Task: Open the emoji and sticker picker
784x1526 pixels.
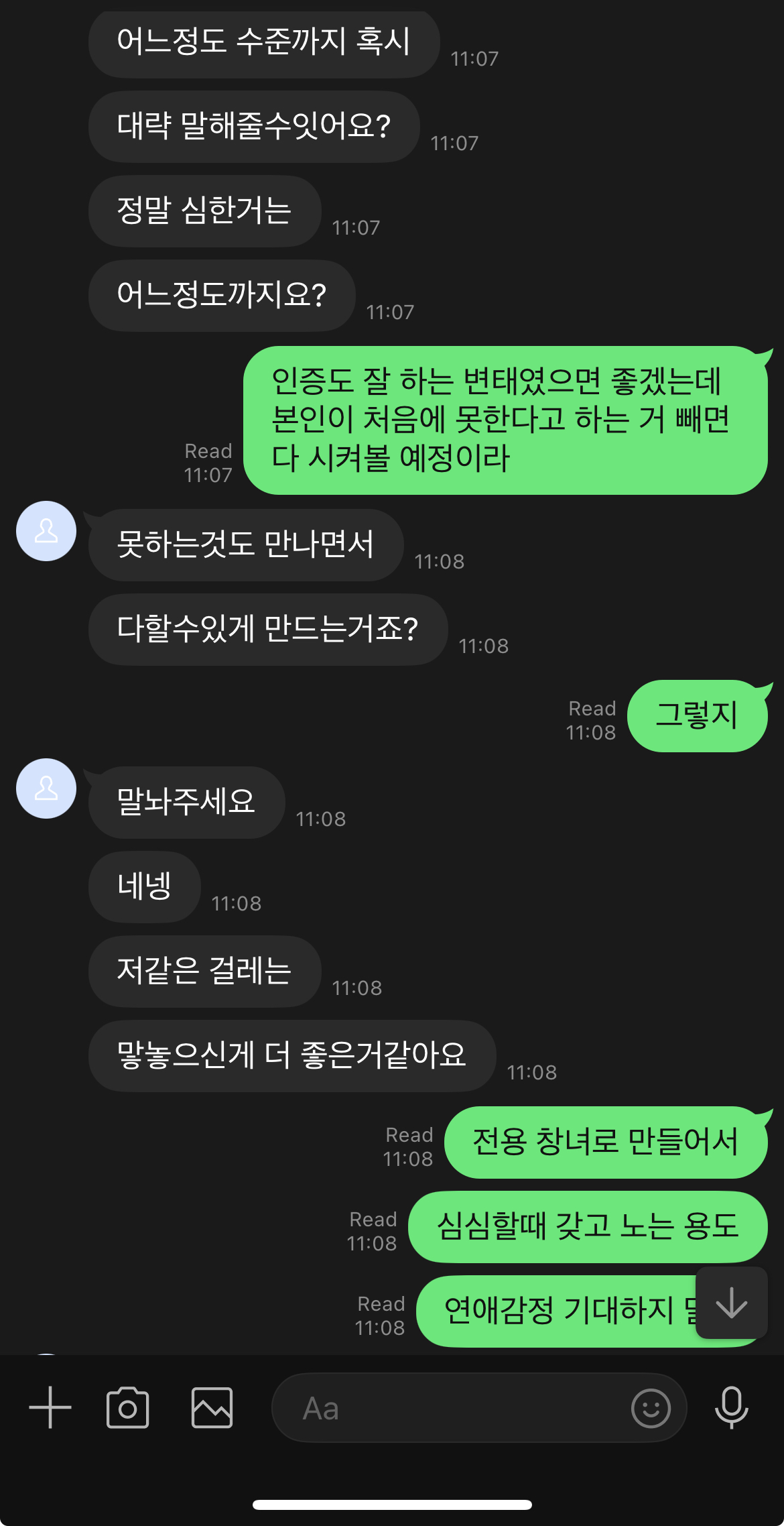Action: pyautogui.click(x=651, y=1408)
